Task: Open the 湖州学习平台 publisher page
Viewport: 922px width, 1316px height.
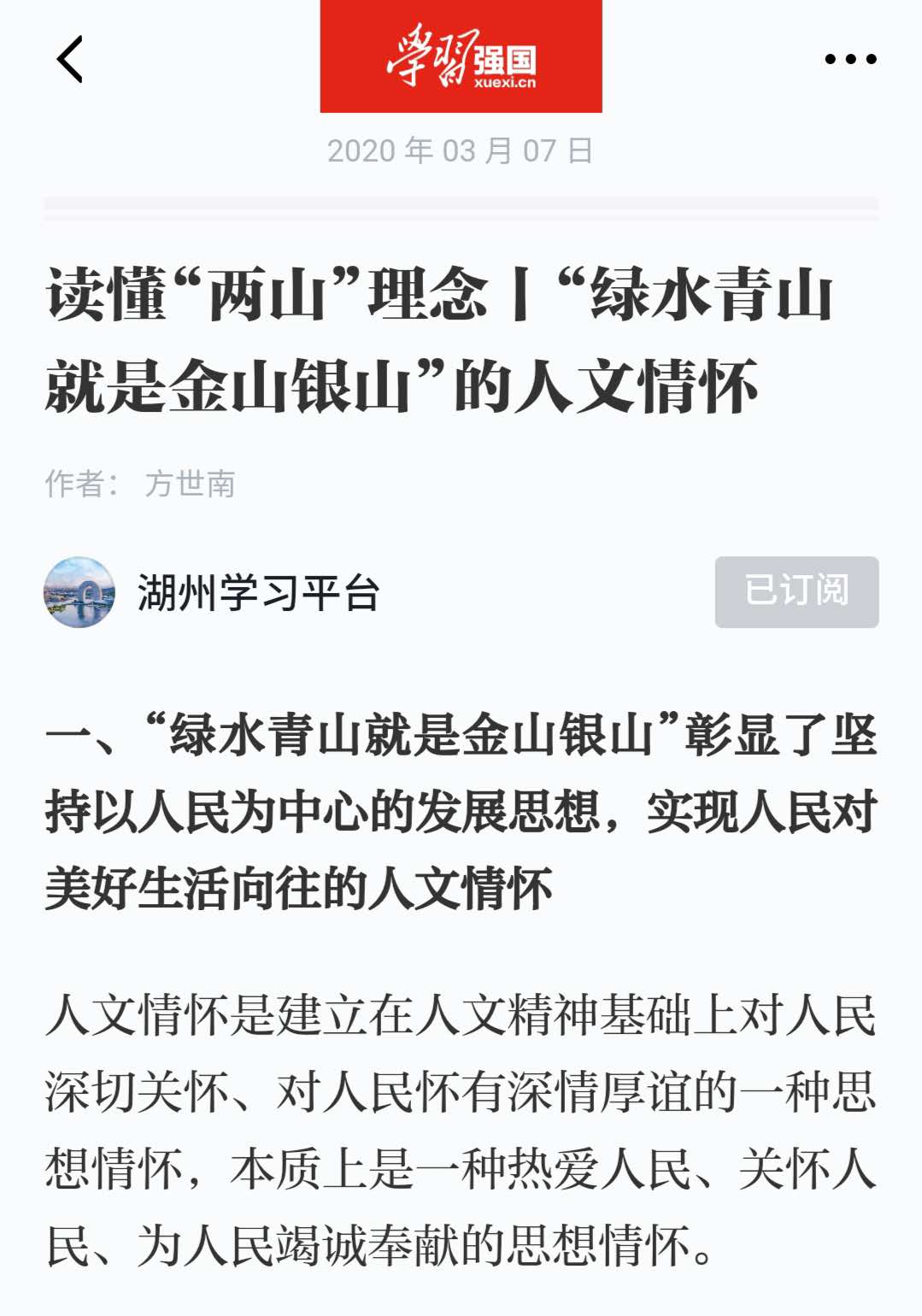Action: (x=256, y=592)
